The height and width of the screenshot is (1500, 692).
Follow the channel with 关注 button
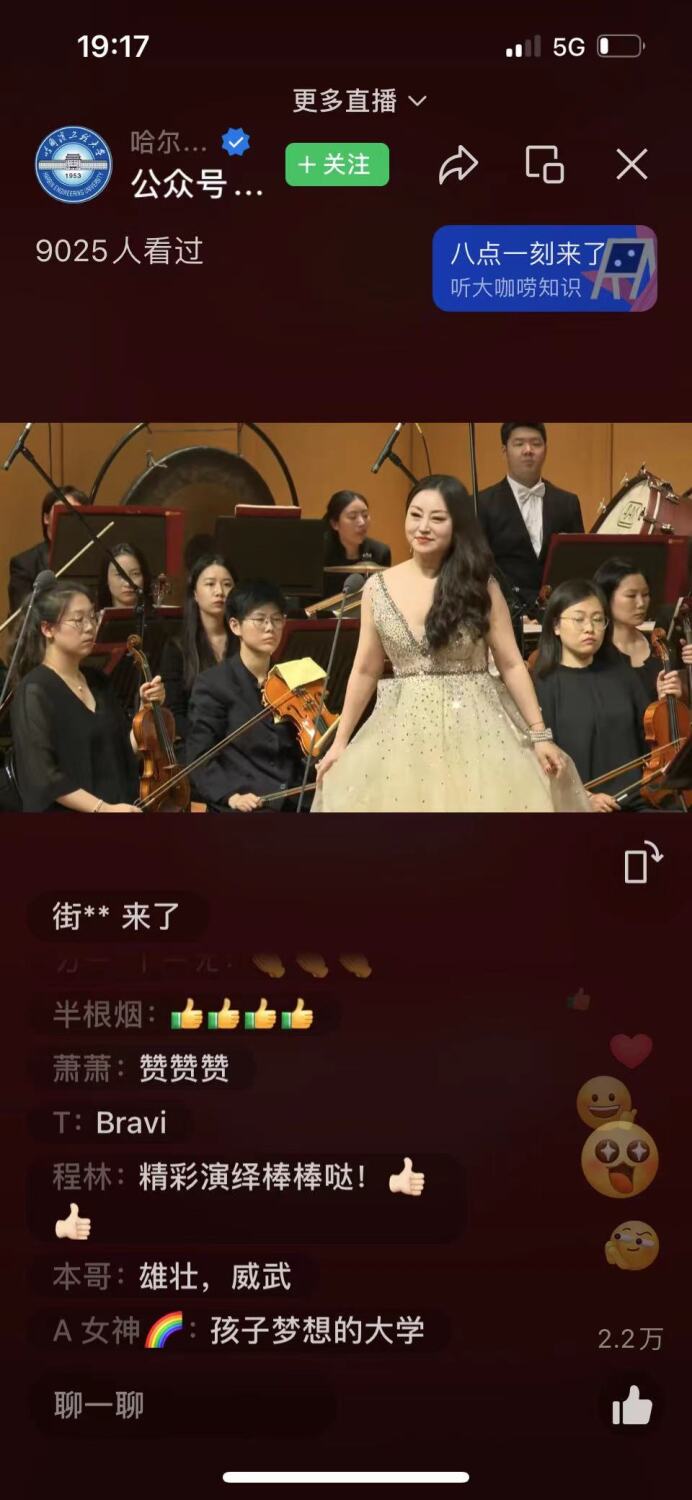tap(337, 165)
